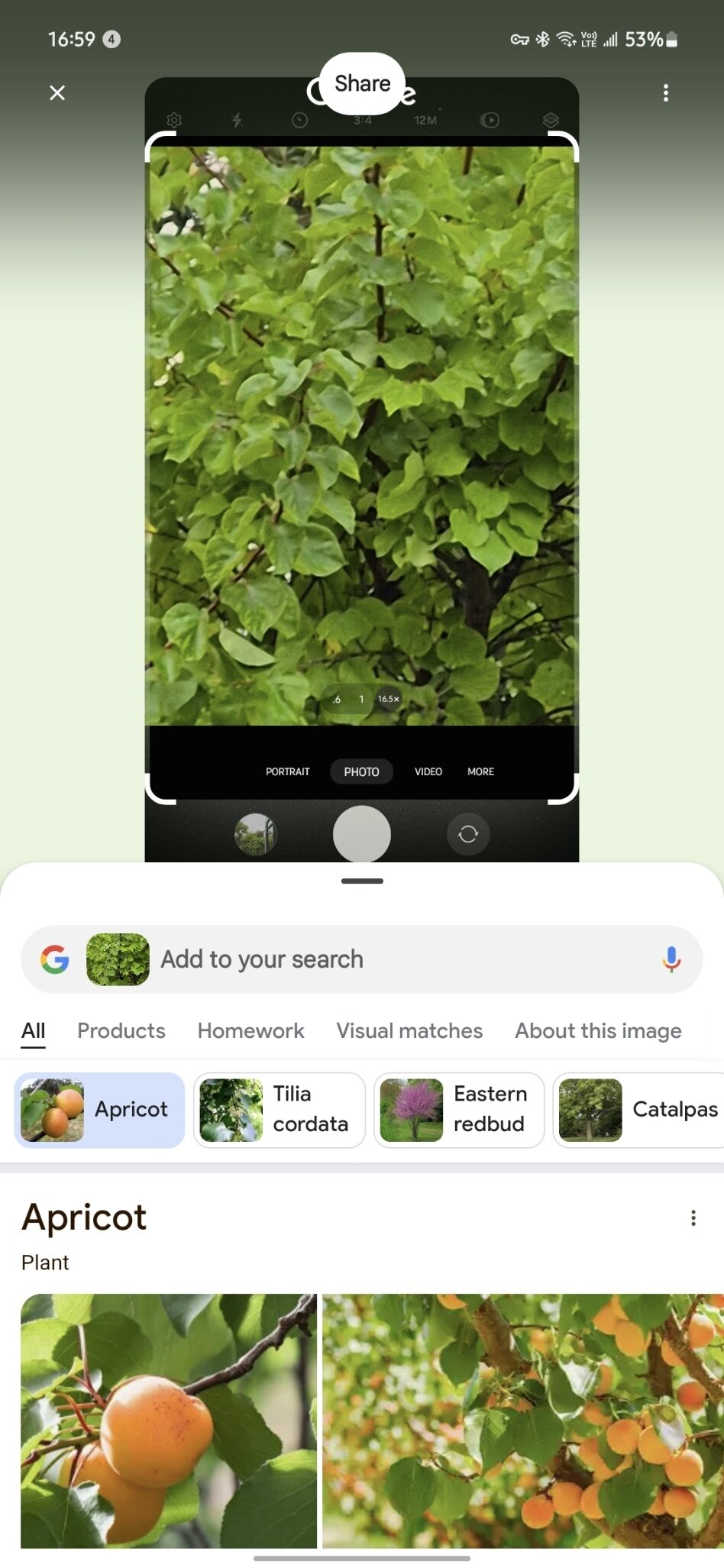Choose the Catalpas chip
This screenshot has width=724, height=1568.
pyautogui.click(x=639, y=1110)
